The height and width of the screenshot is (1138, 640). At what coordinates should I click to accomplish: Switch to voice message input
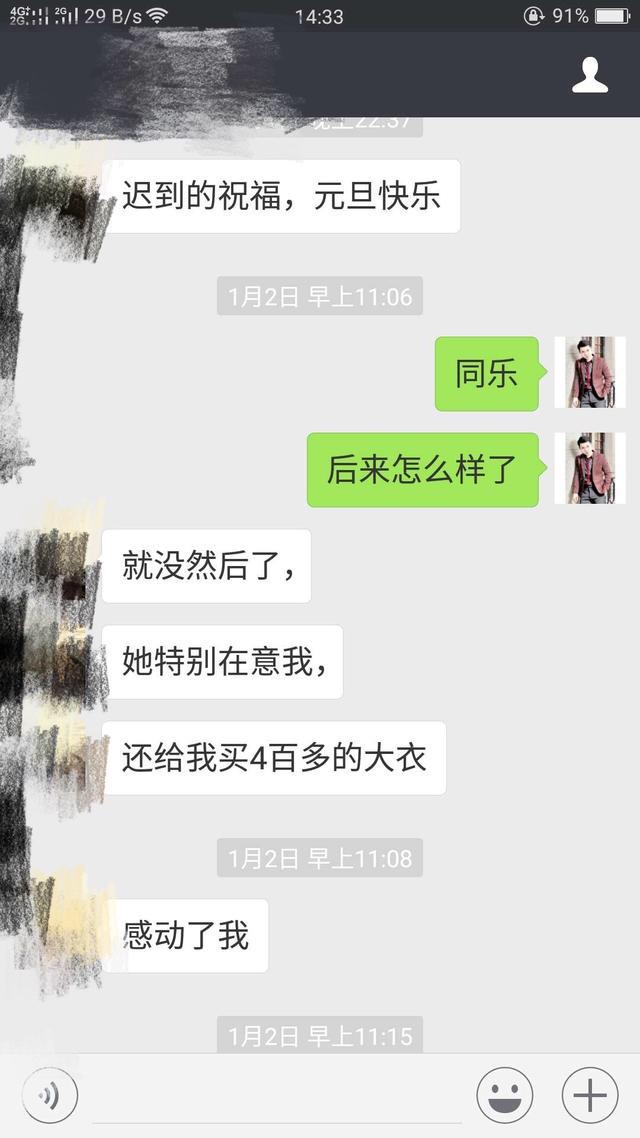coord(49,1097)
